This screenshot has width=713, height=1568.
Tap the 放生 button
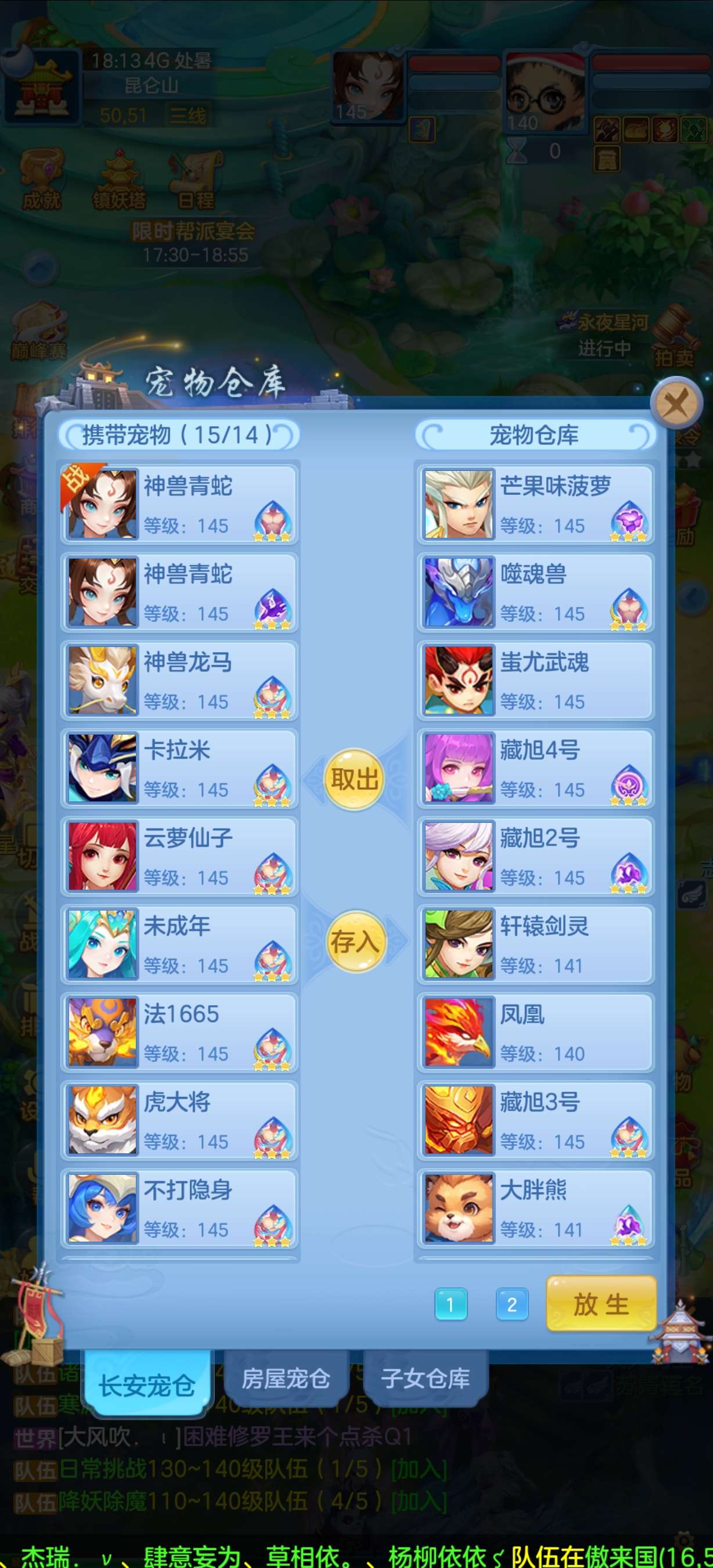tap(601, 1304)
